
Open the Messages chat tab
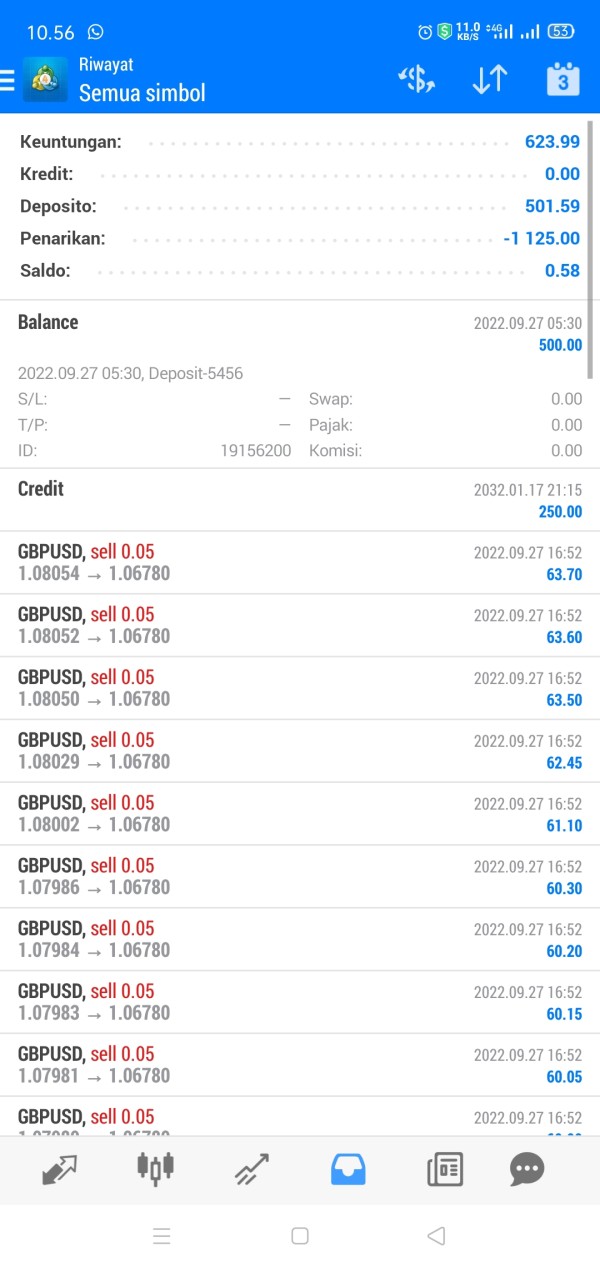[527, 1168]
